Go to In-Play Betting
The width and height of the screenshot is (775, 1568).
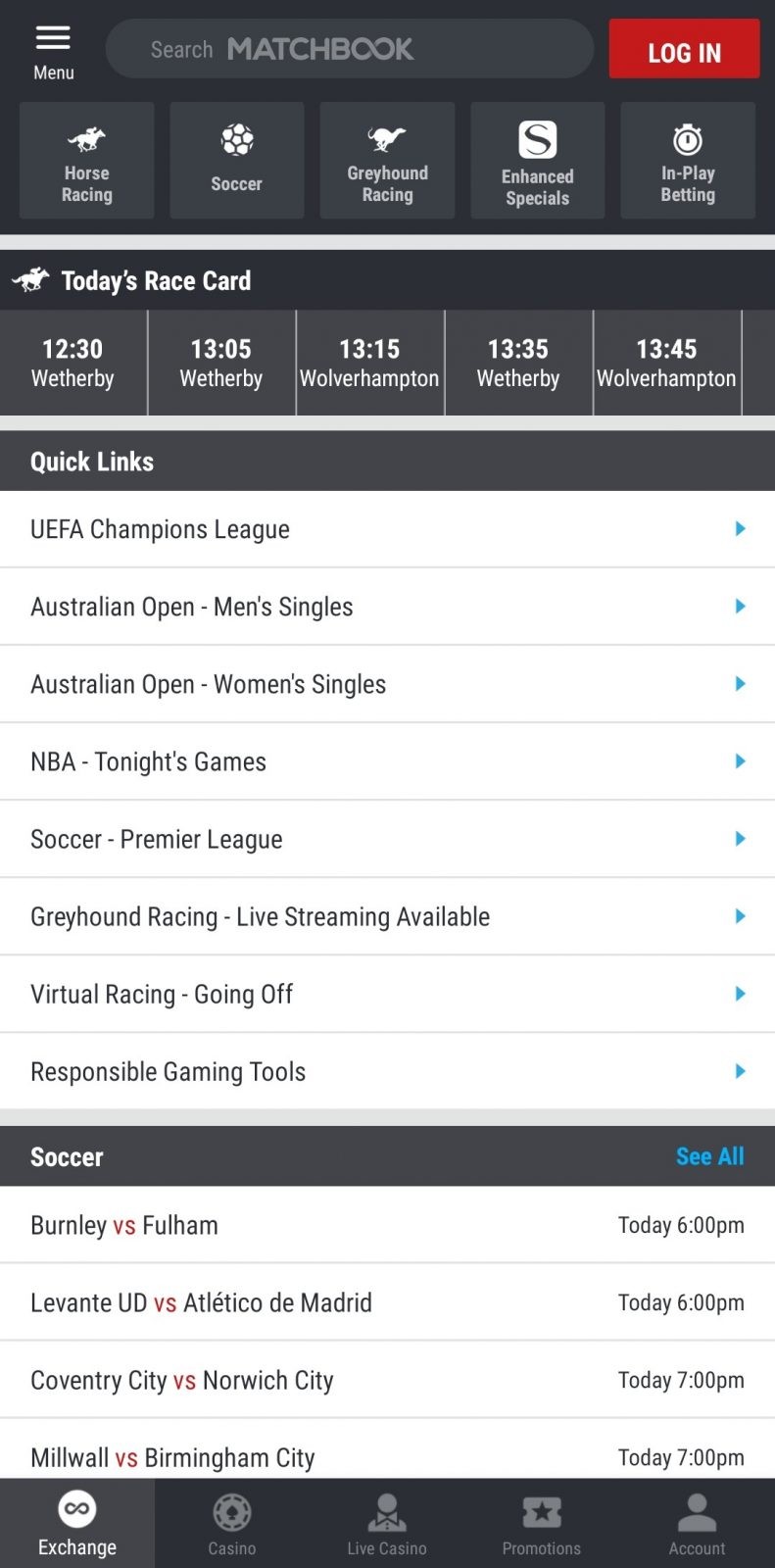(x=688, y=161)
